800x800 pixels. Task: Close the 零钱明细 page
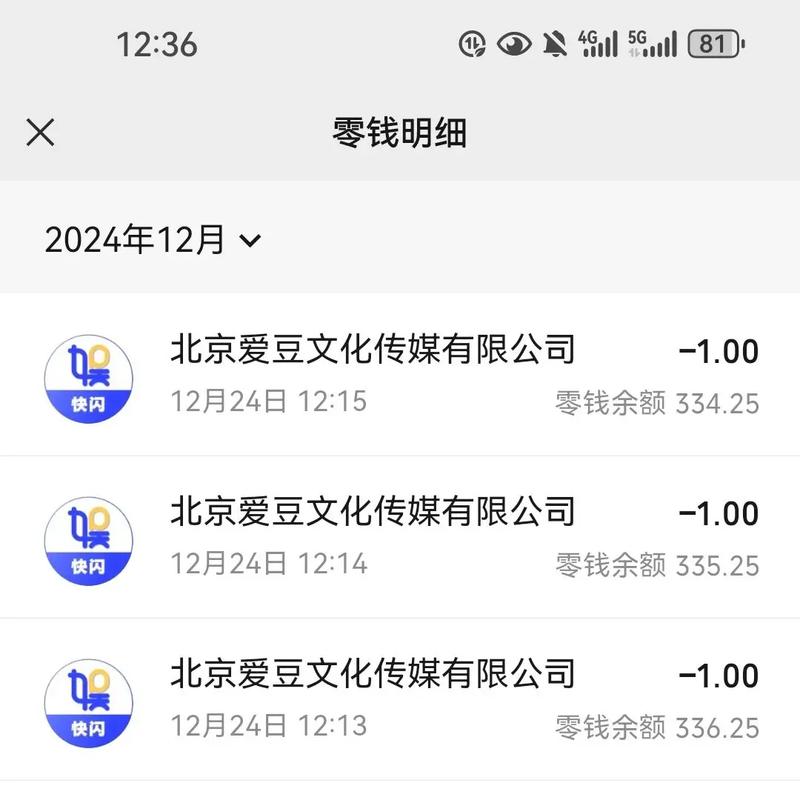(40, 132)
